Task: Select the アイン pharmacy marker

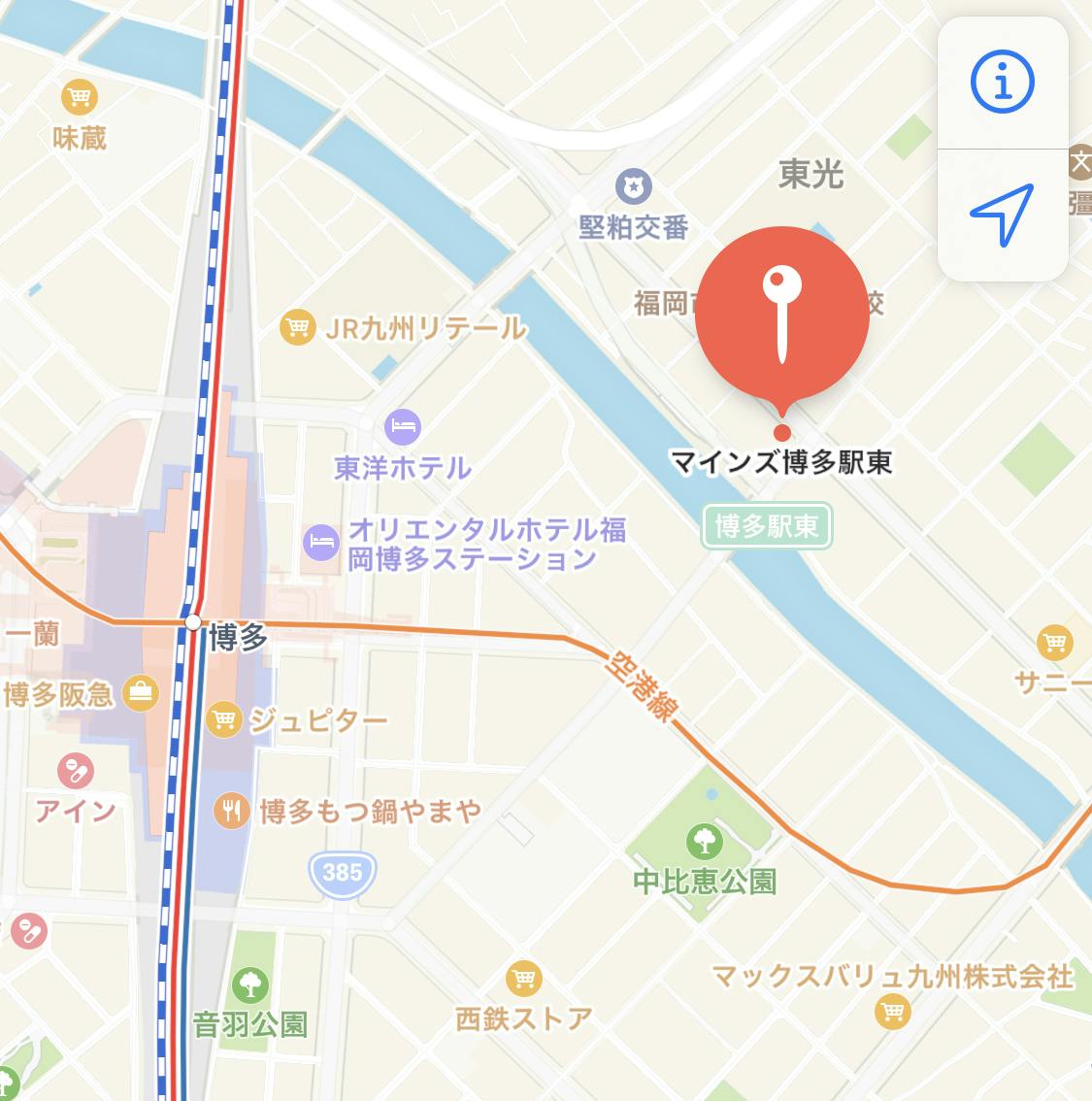Action: (76, 771)
